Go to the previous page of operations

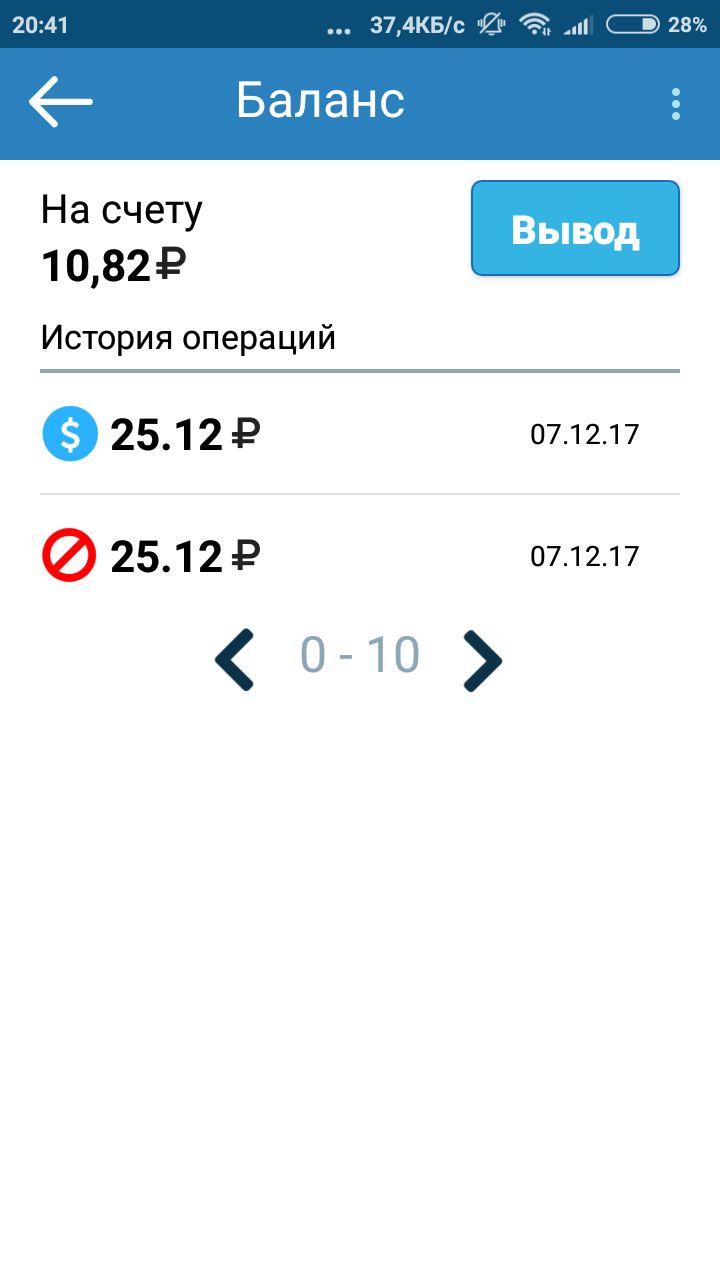click(235, 659)
